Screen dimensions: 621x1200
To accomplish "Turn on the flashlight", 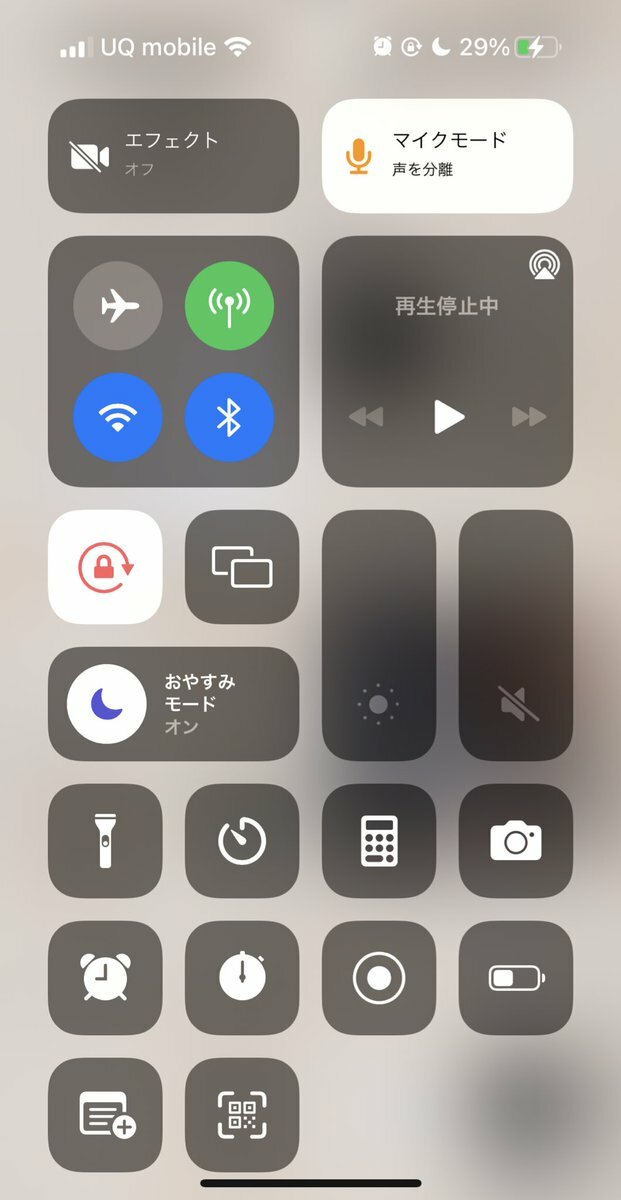I will [x=105, y=840].
